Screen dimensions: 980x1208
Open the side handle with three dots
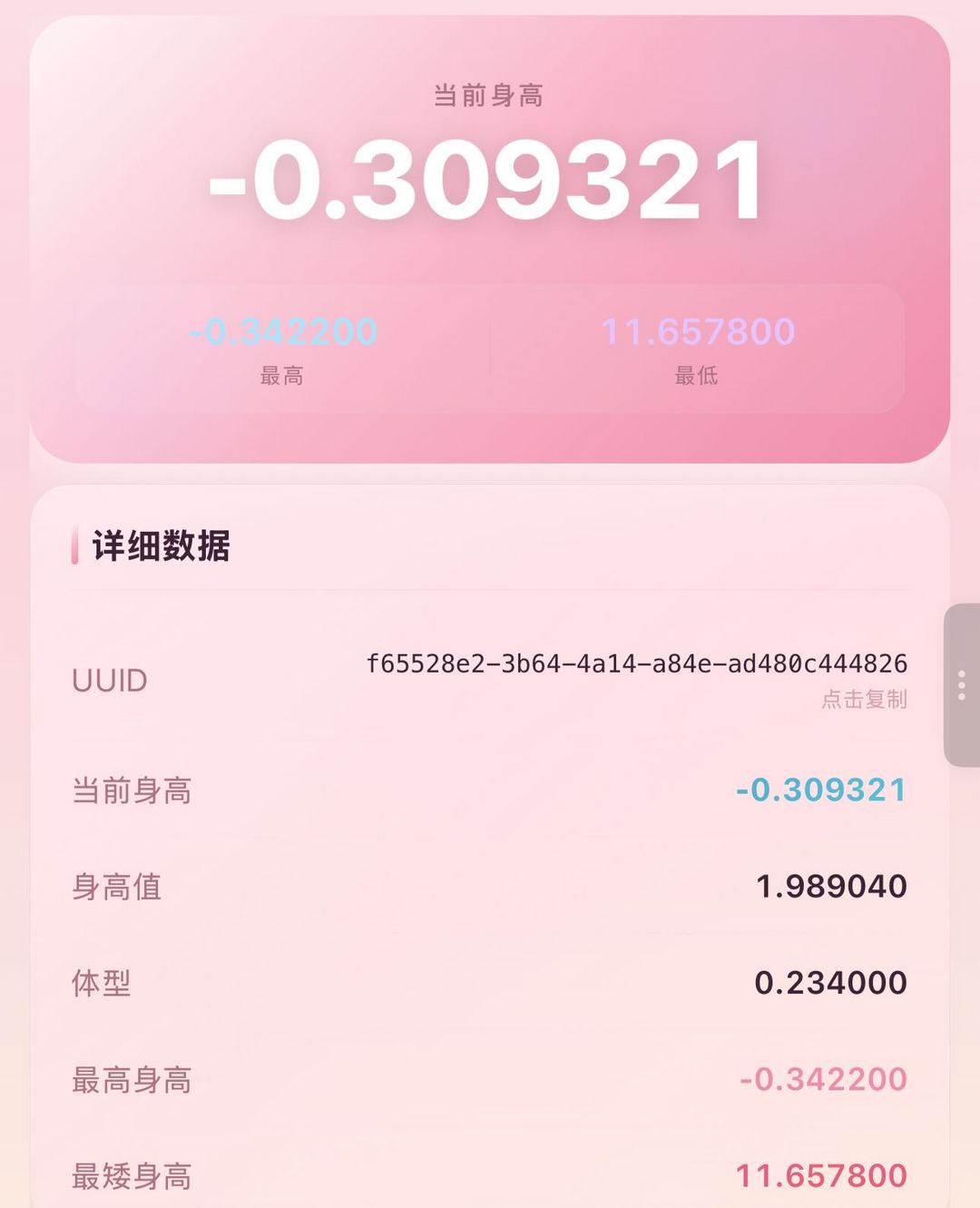(x=961, y=685)
